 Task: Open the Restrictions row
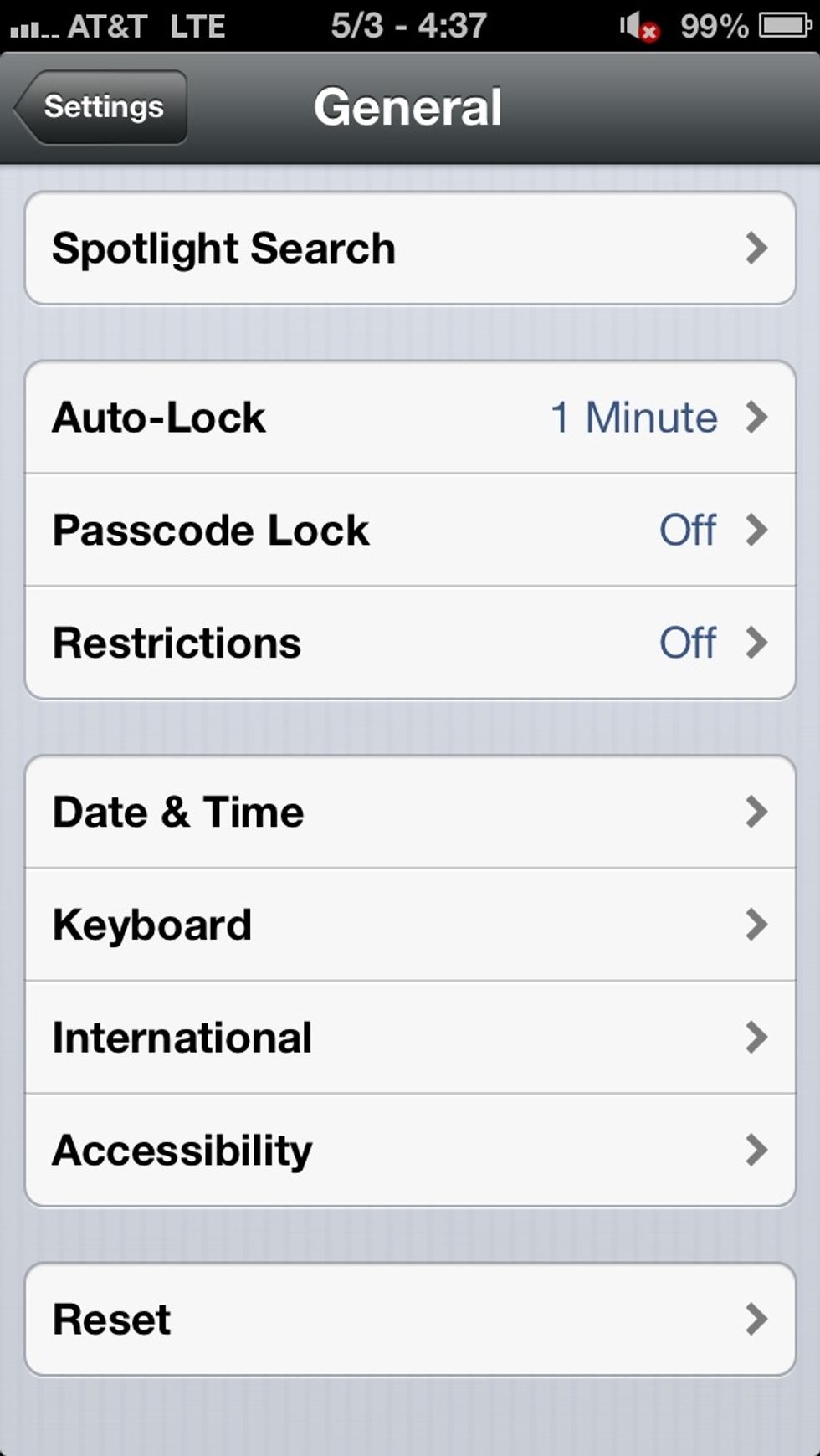click(x=410, y=643)
